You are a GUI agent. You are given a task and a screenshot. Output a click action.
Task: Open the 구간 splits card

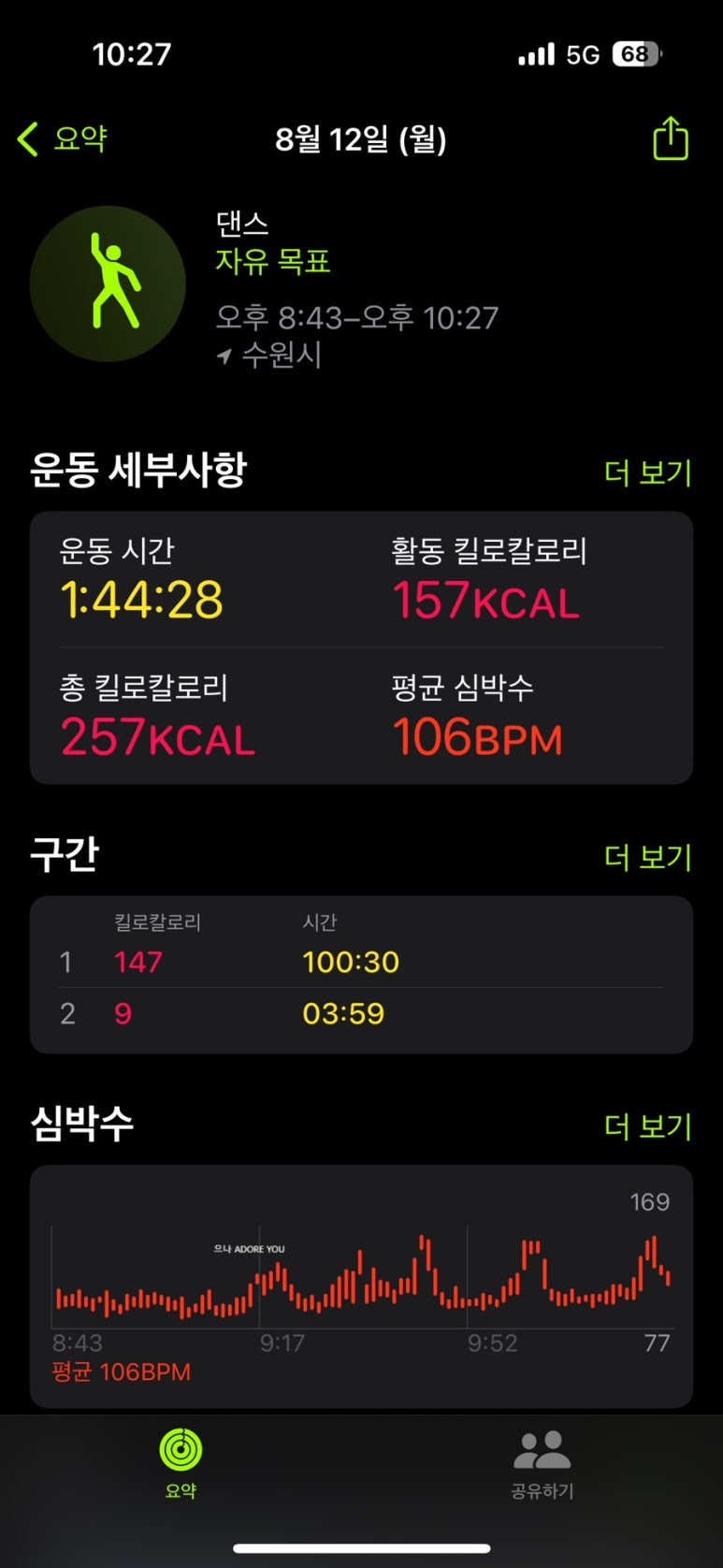(361, 975)
